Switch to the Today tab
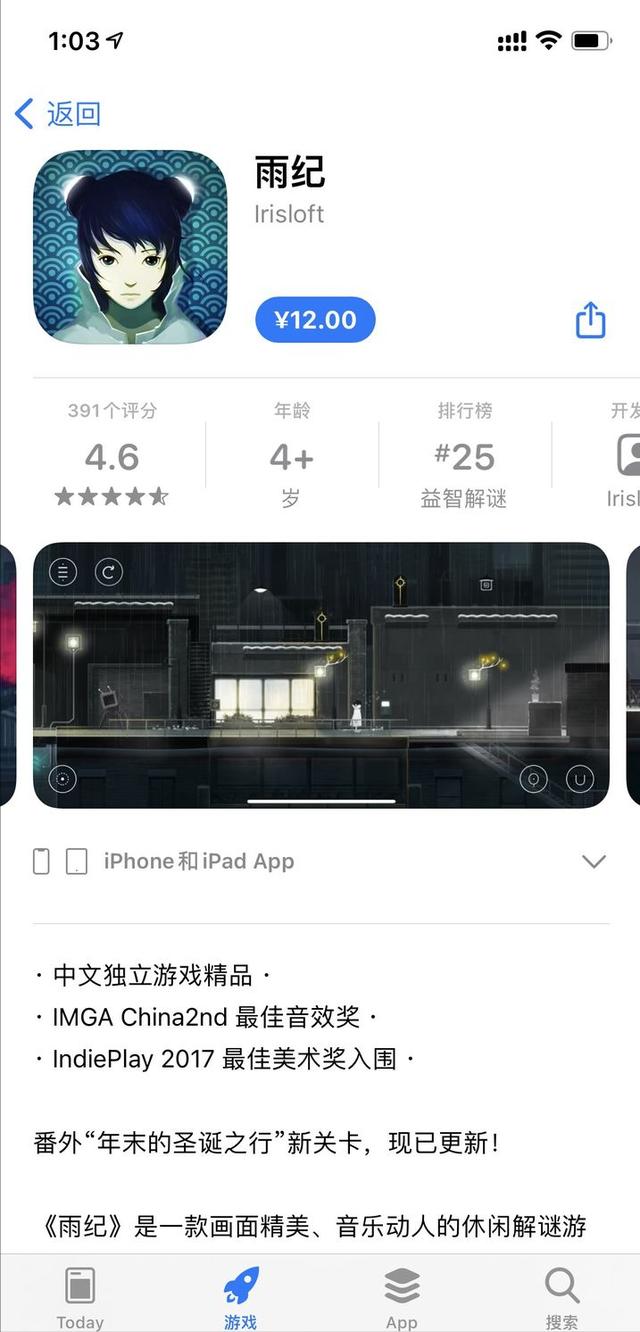 80,1297
